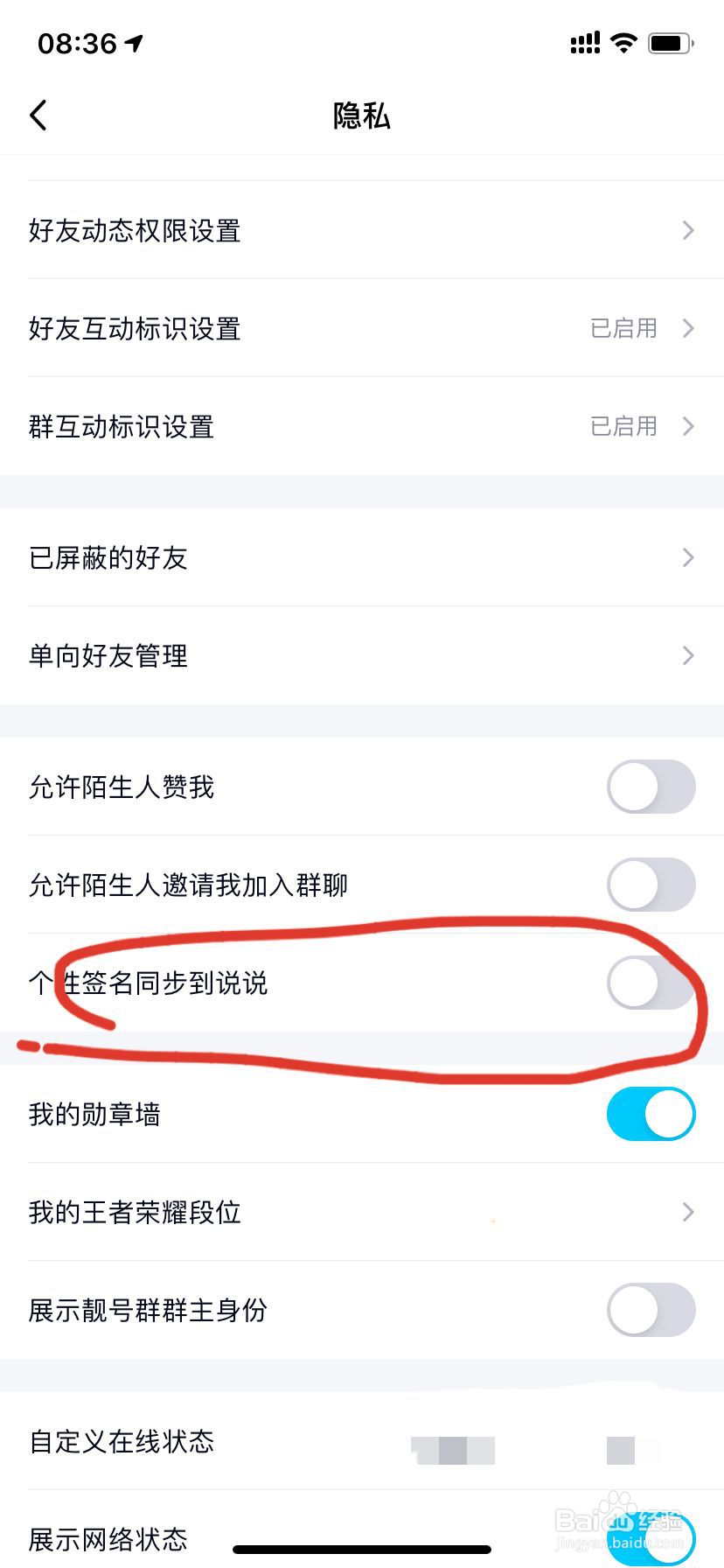Viewport: 724px width, 1568px height.
Task: Click the location arrow icon next to the time
Action: 133,41
